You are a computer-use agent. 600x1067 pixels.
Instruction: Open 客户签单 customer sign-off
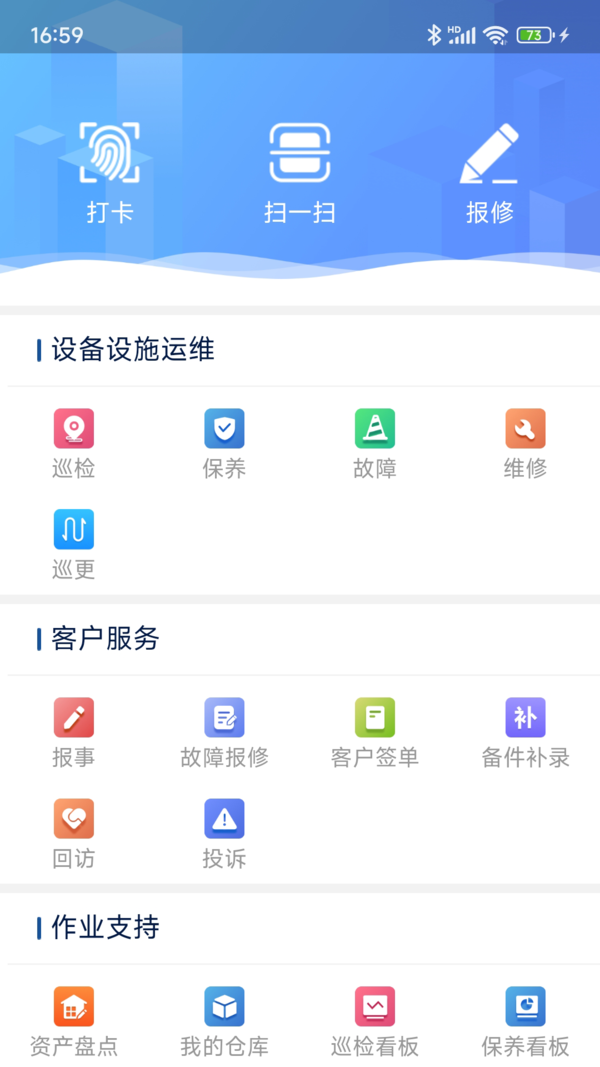375,732
